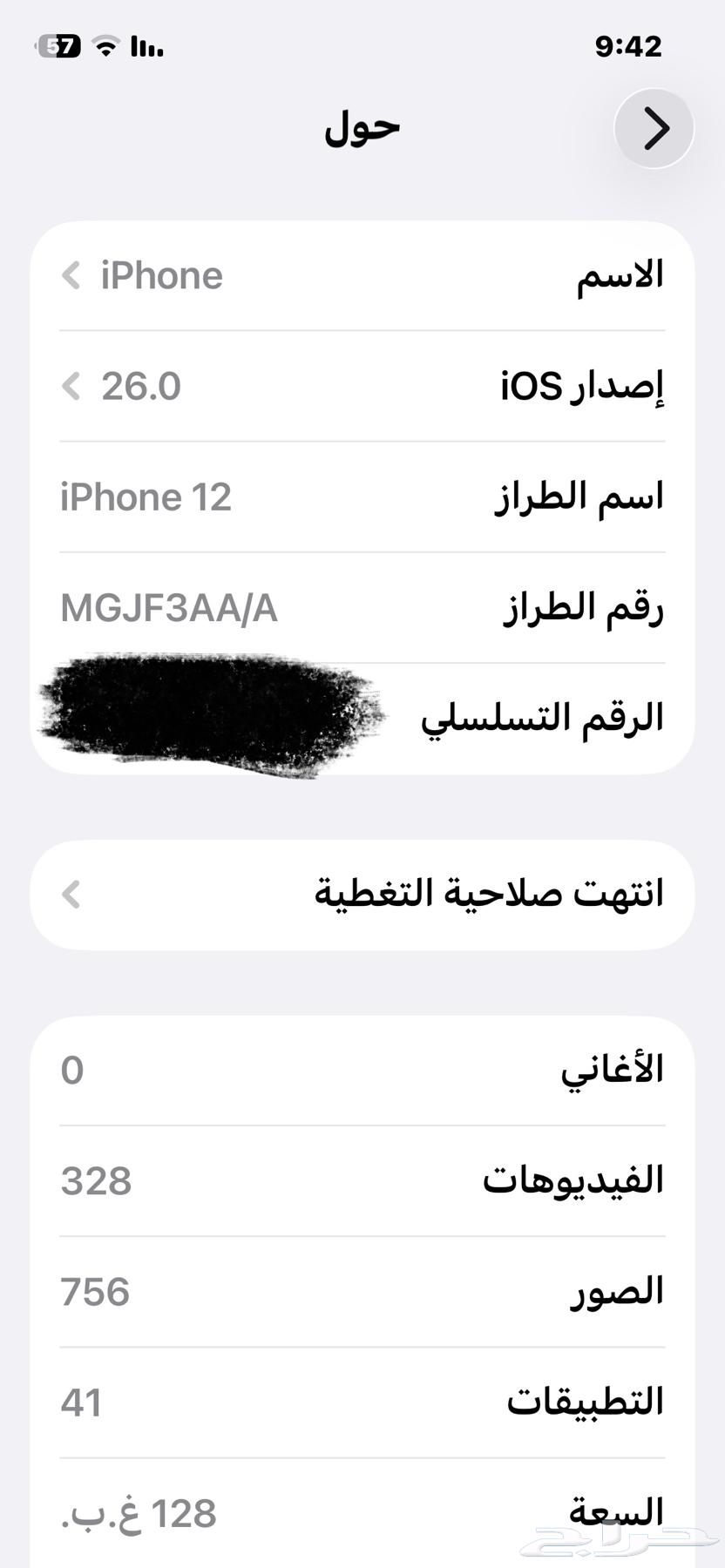Expand the الاسم row using its chevron
Image resolution: width=725 pixels, height=1568 pixels.
[x=71, y=275]
